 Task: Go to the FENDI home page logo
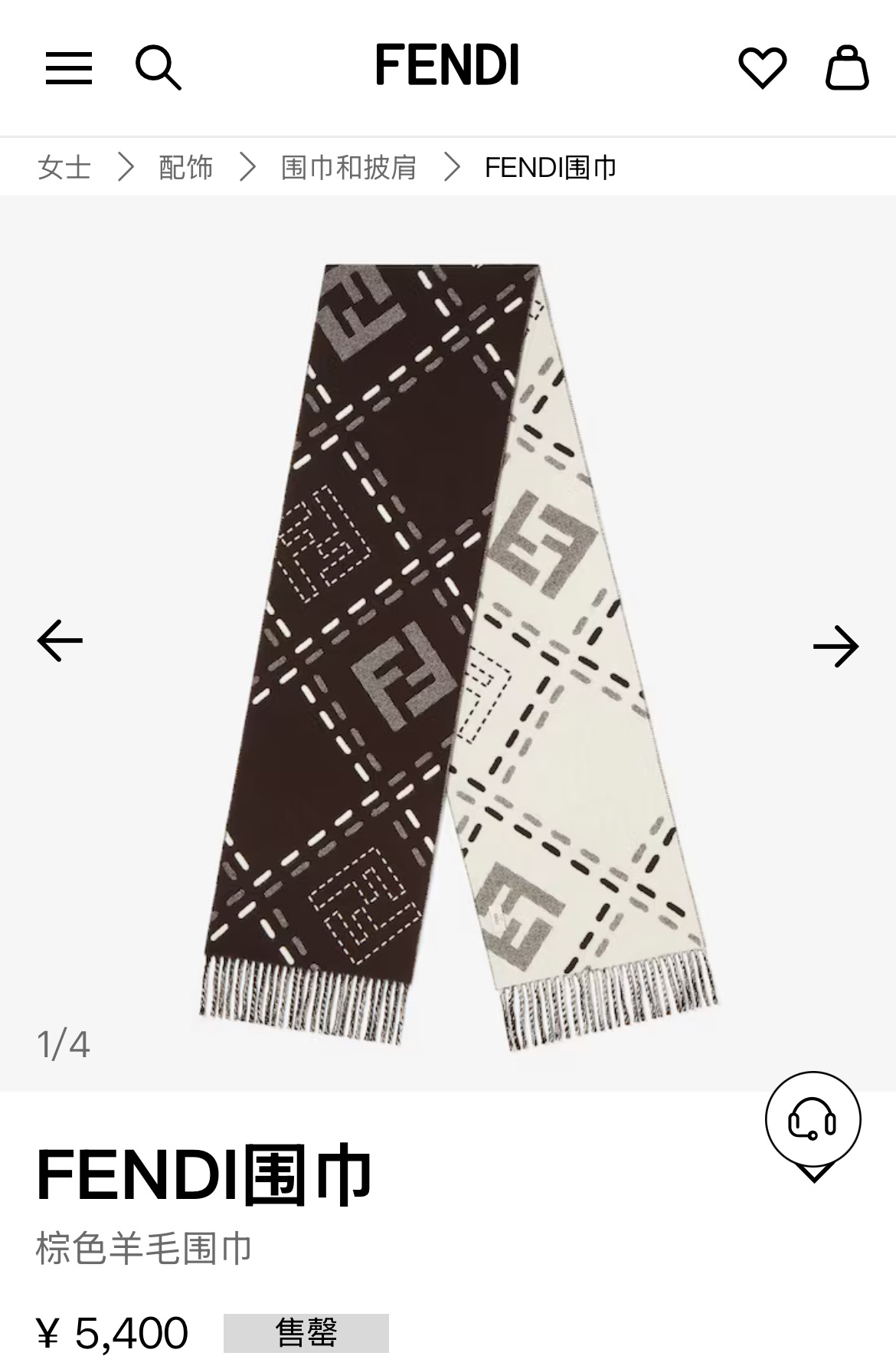(x=447, y=65)
